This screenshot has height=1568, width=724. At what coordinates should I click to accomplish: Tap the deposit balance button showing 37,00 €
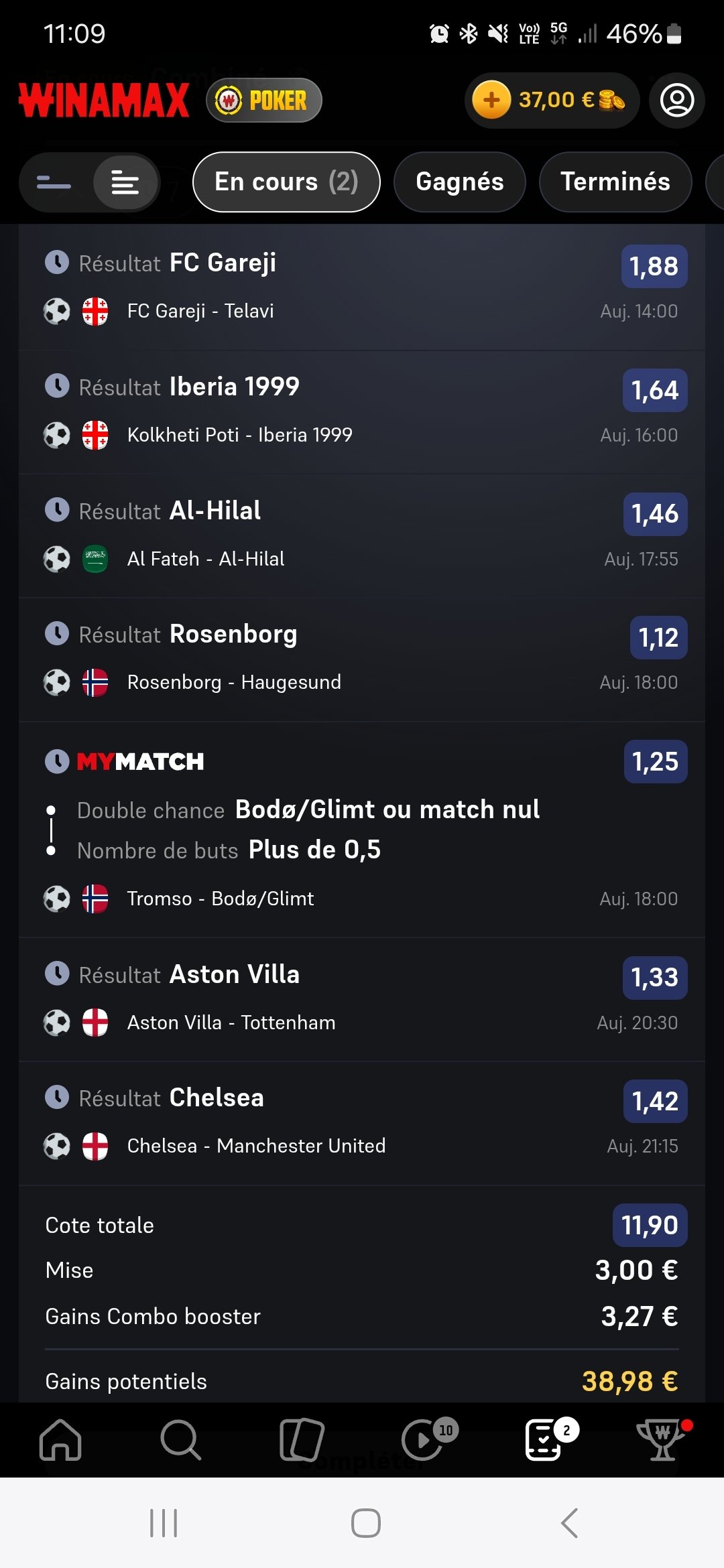coord(552,101)
